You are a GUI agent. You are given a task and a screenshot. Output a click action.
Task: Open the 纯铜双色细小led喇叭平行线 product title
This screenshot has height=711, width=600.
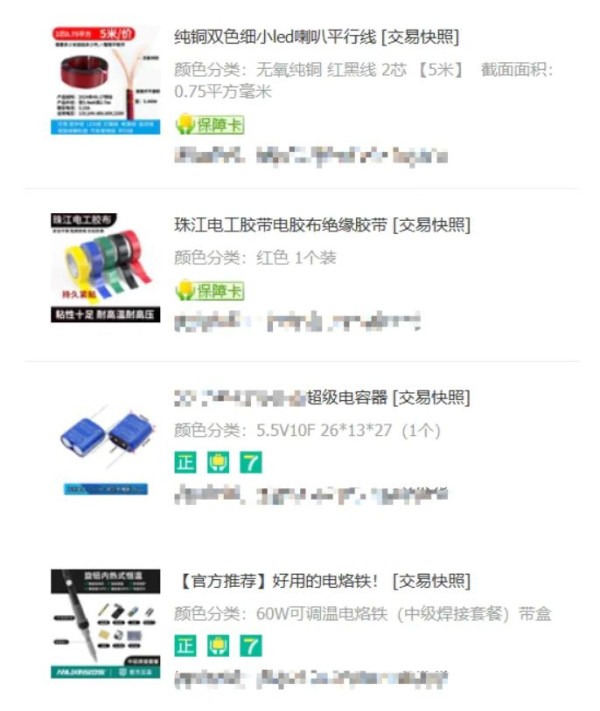coord(275,39)
